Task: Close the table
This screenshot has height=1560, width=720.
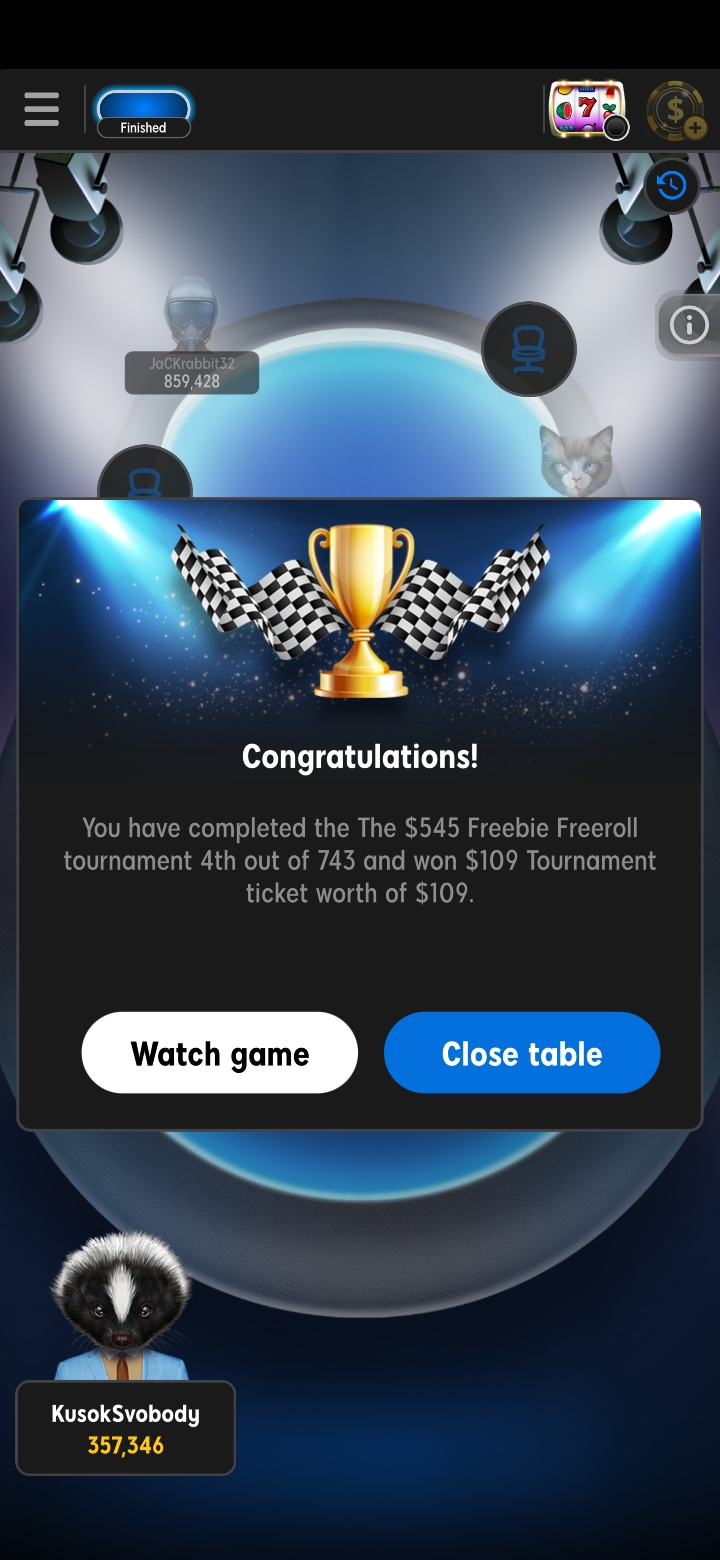Action: pos(522,1053)
